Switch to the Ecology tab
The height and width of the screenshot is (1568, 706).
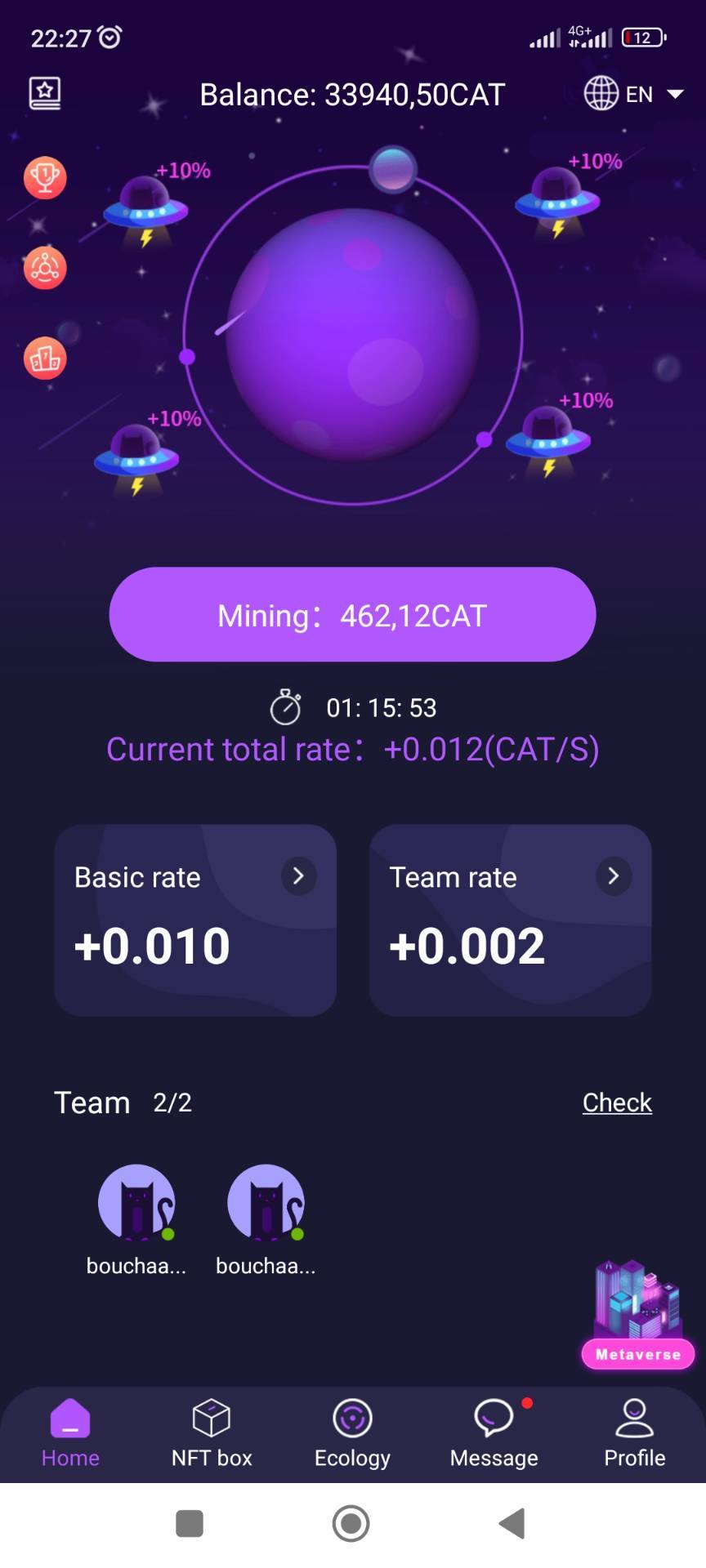(352, 1433)
